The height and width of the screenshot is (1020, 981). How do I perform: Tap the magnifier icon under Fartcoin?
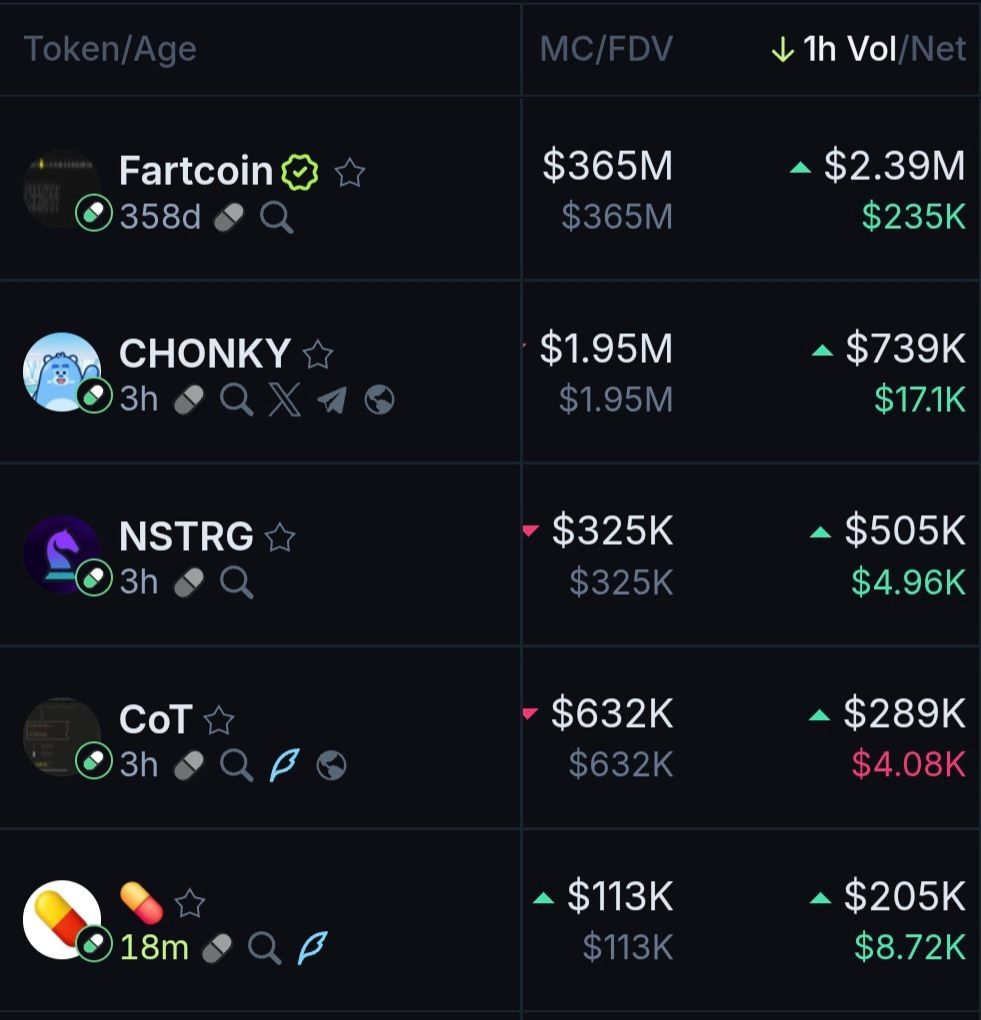click(277, 217)
